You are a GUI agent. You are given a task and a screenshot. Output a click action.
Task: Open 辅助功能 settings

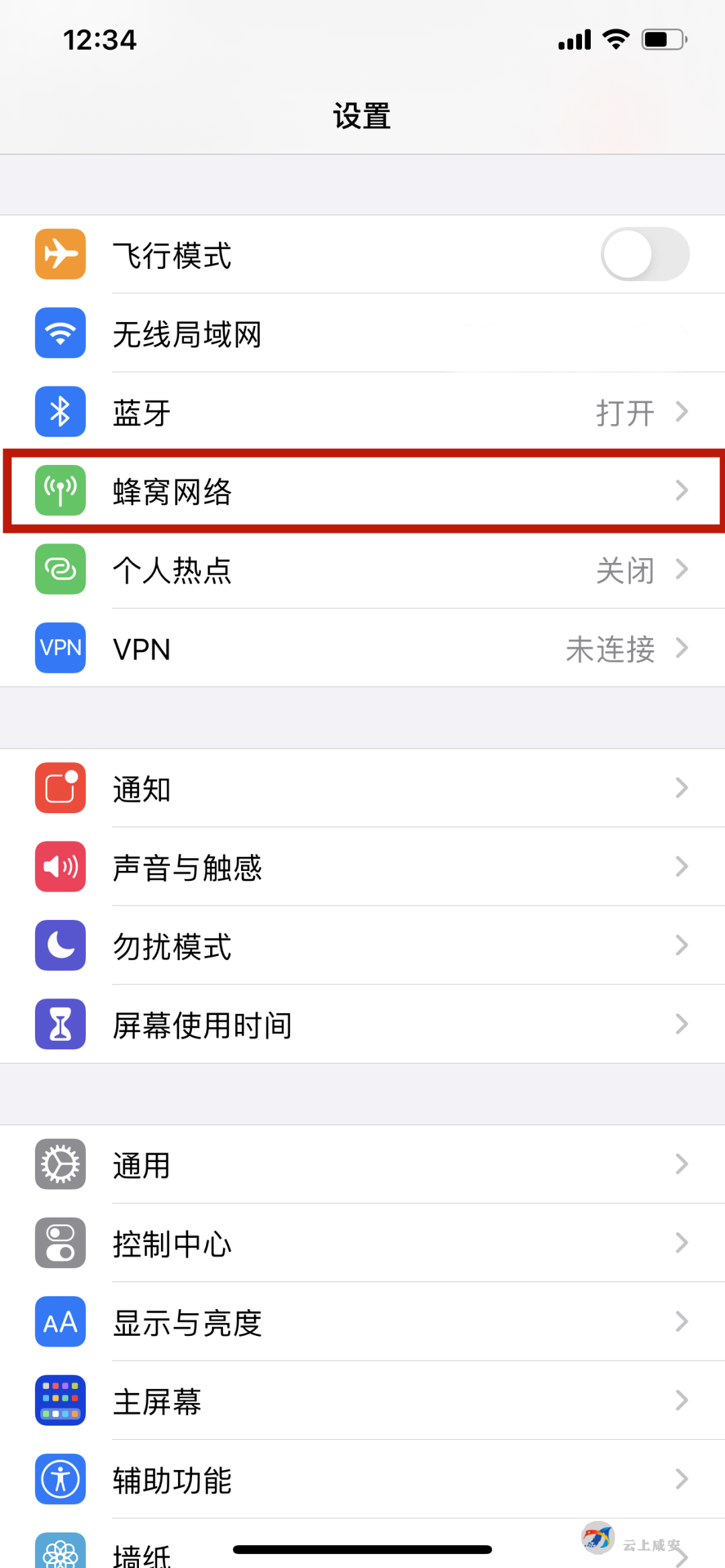[362, 1479]
